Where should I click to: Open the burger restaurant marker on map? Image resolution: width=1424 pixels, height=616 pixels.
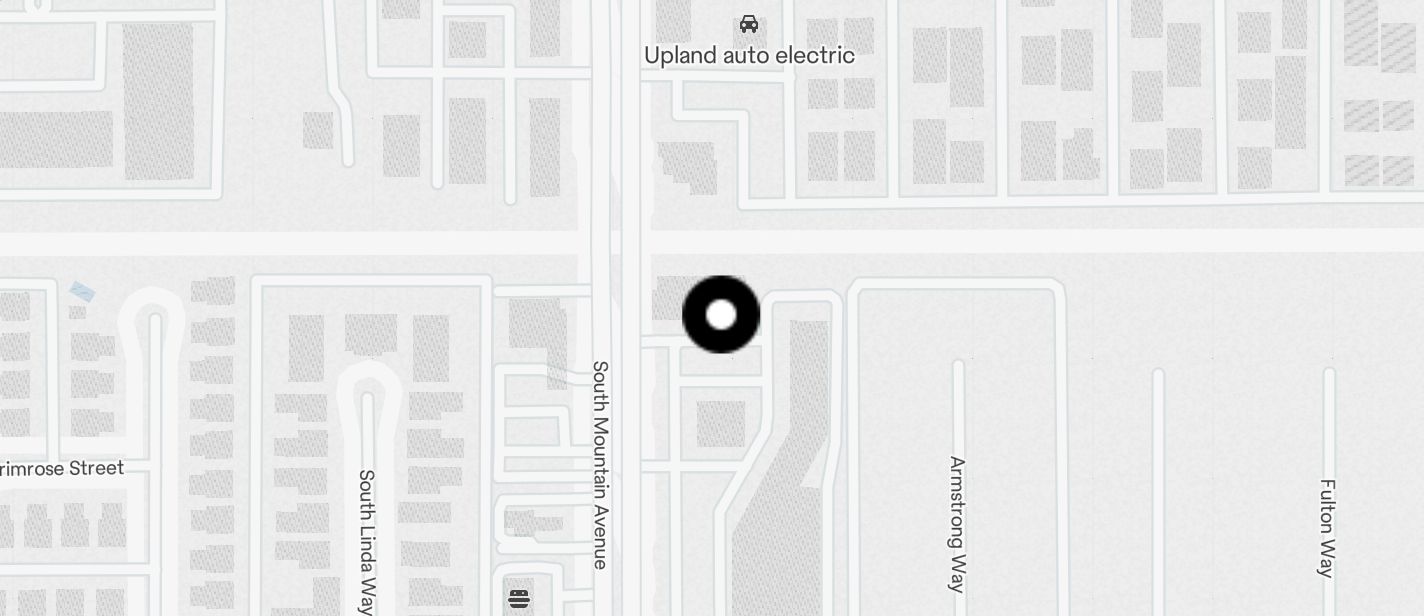tap(518, 598)
